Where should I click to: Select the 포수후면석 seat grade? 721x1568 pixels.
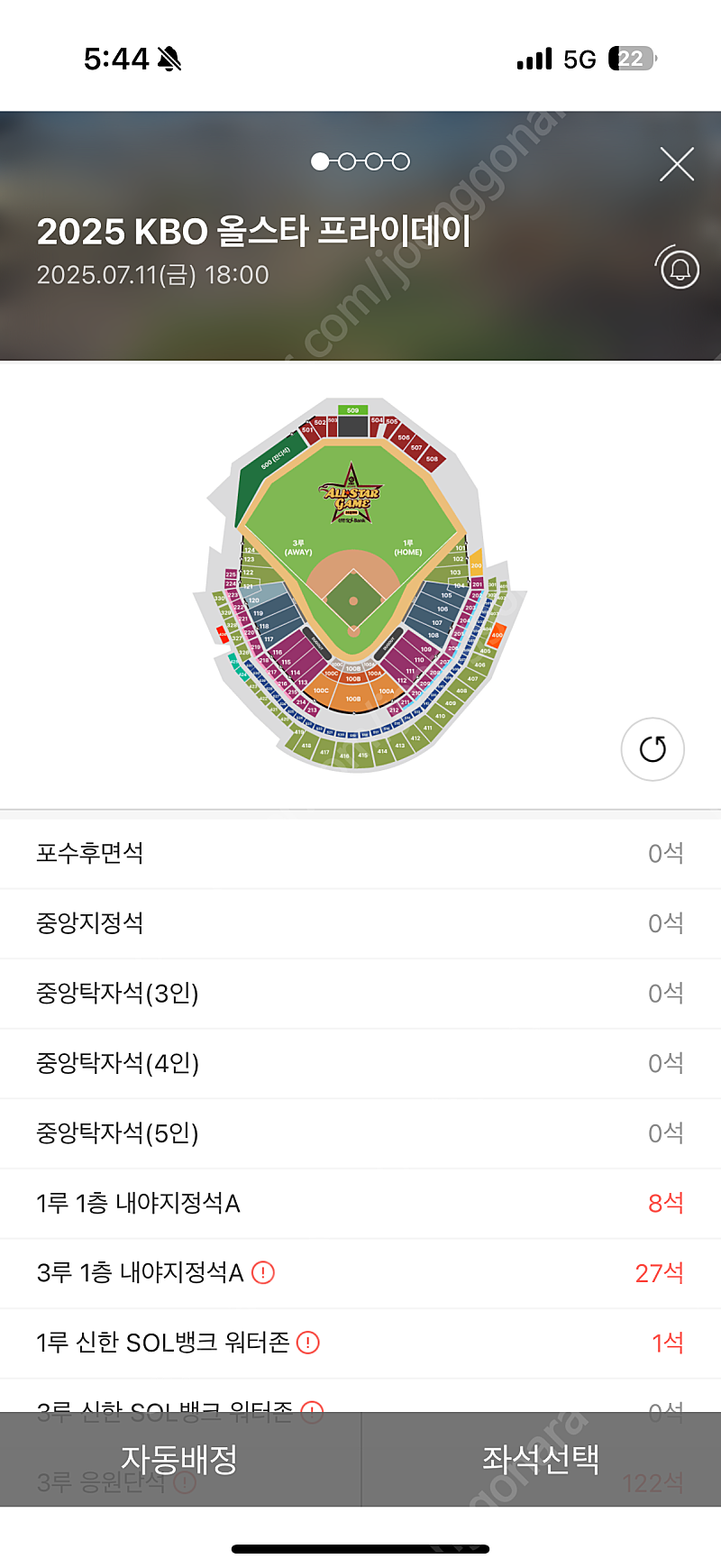[360, 854]
